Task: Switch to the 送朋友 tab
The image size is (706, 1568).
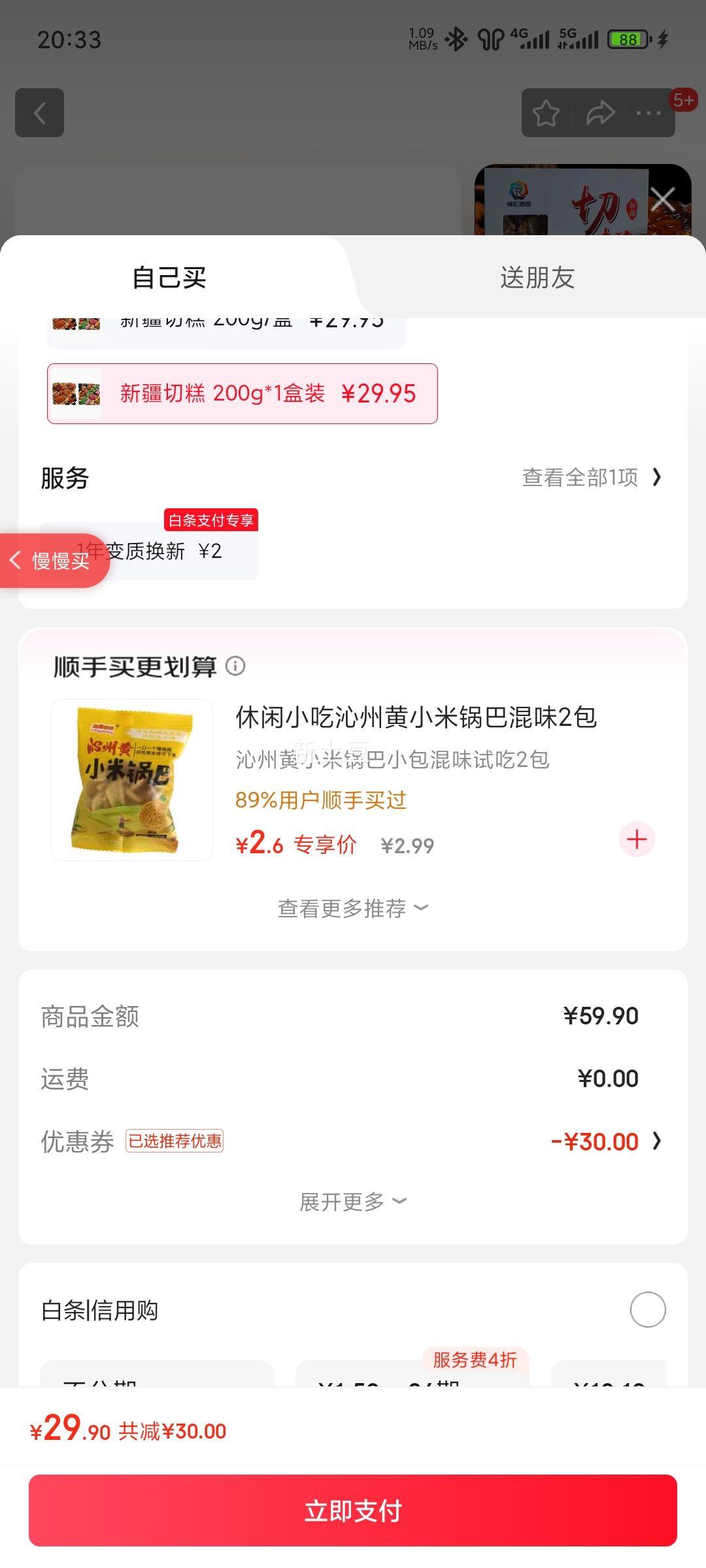Action: [x=537, y=278]
